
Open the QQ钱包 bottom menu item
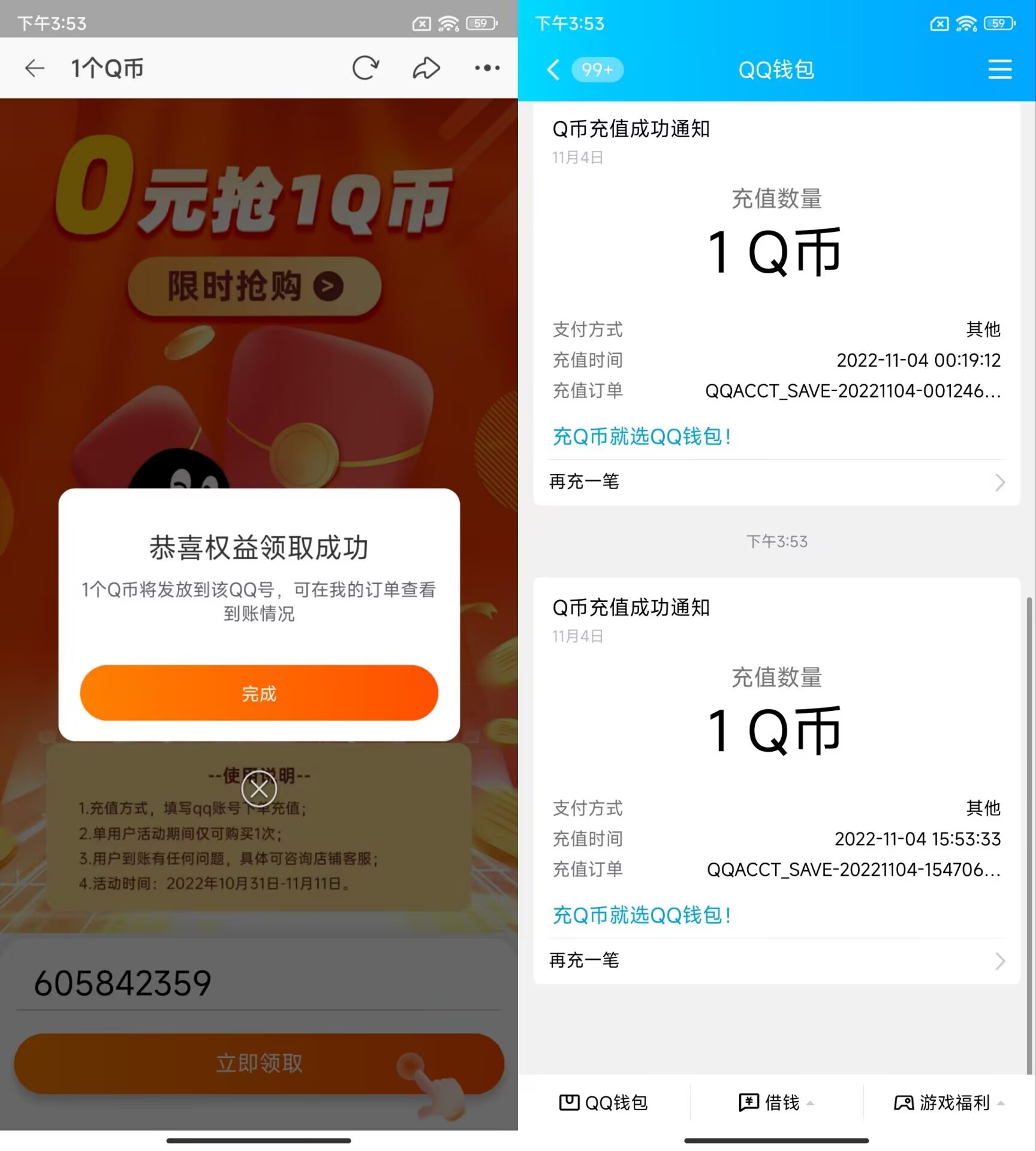click(x=604, y=1102)
